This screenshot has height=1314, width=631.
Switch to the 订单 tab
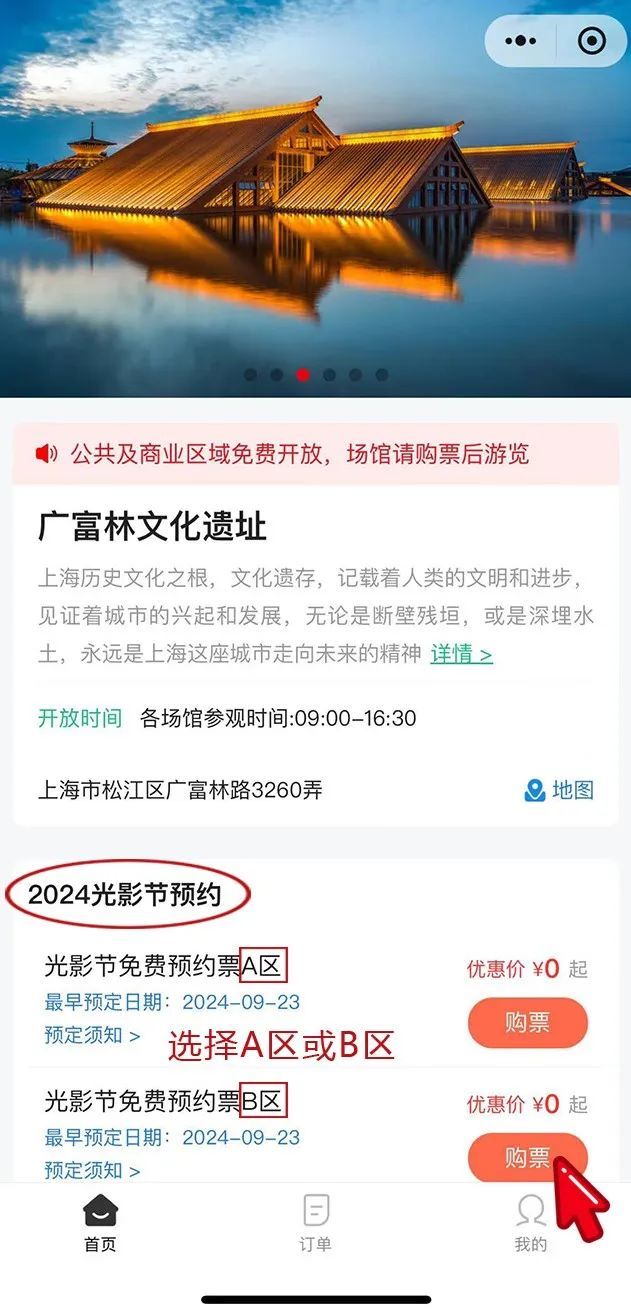(x=316, y=1222)
